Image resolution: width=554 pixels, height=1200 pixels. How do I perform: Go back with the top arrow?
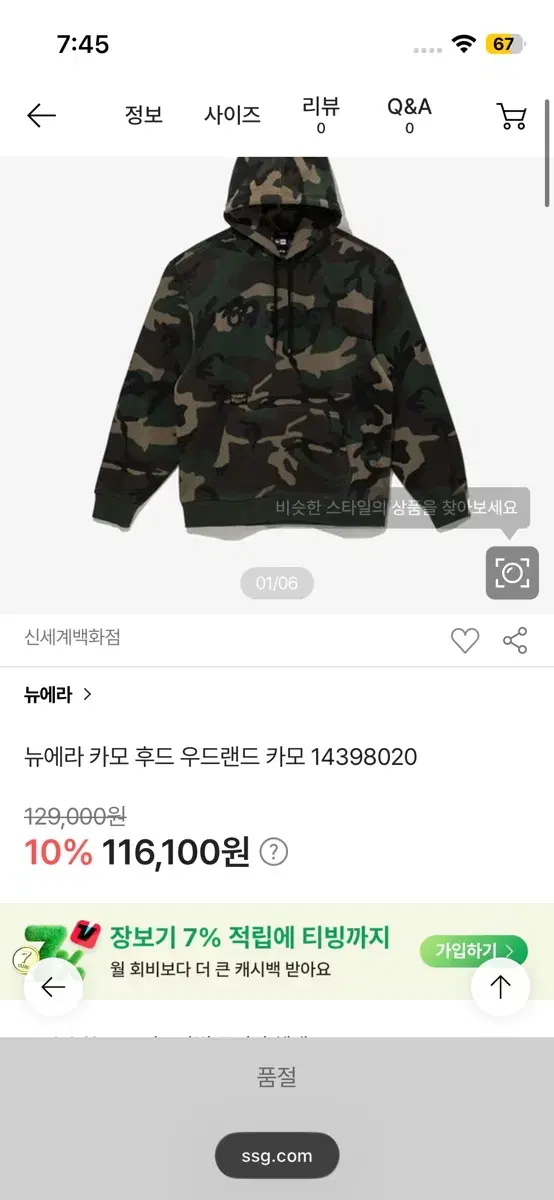coord(41,116)
